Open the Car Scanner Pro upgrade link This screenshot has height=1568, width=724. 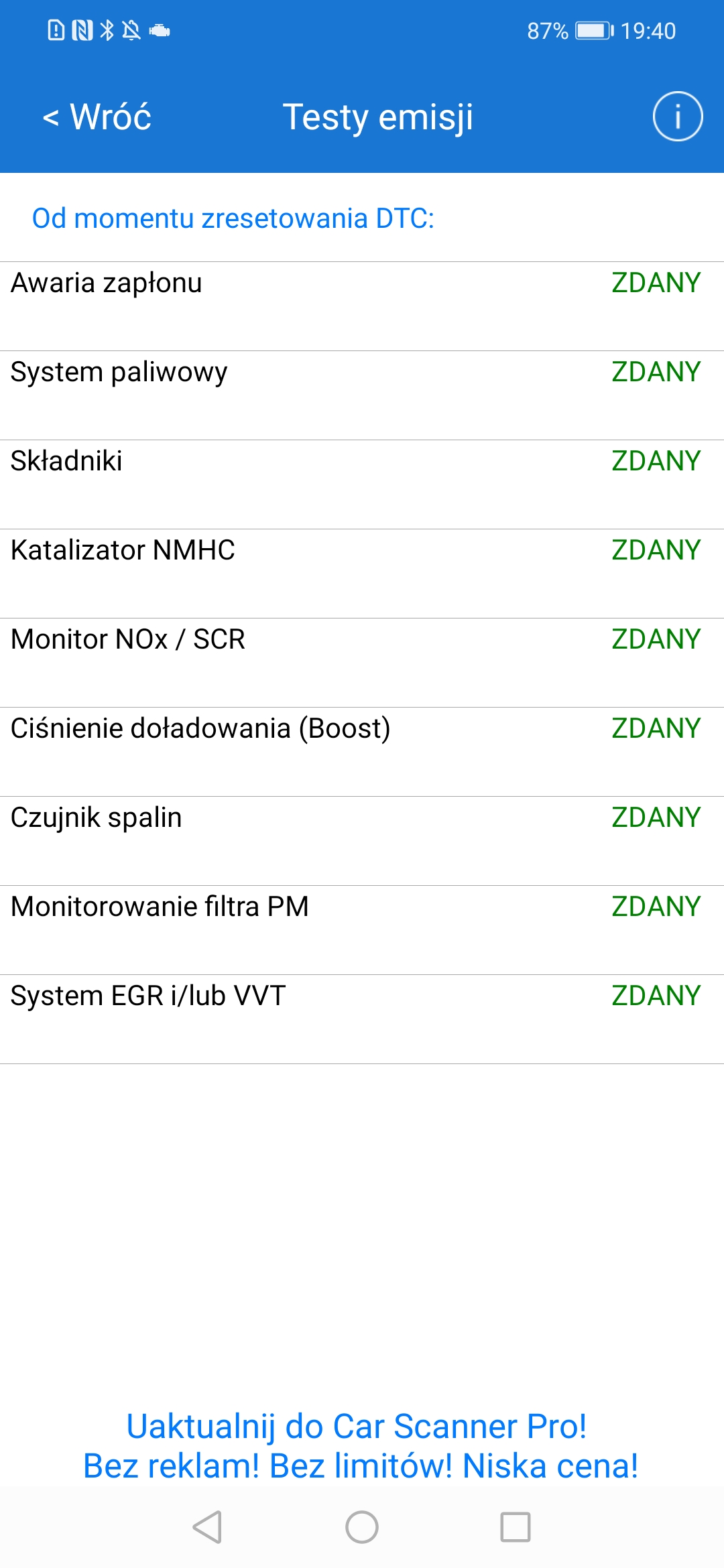pyautogui.click(x=361, y=1445)
